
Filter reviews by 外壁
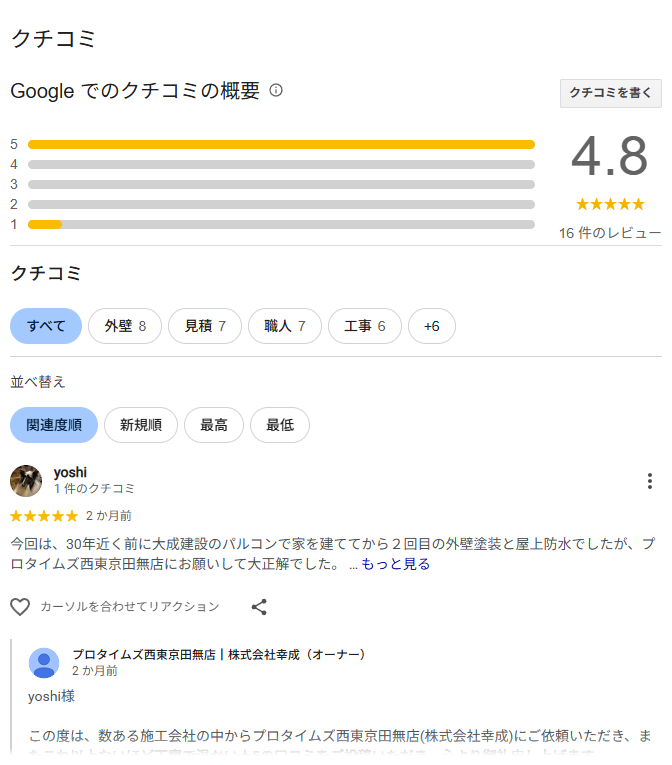click(x=125, y=326)
